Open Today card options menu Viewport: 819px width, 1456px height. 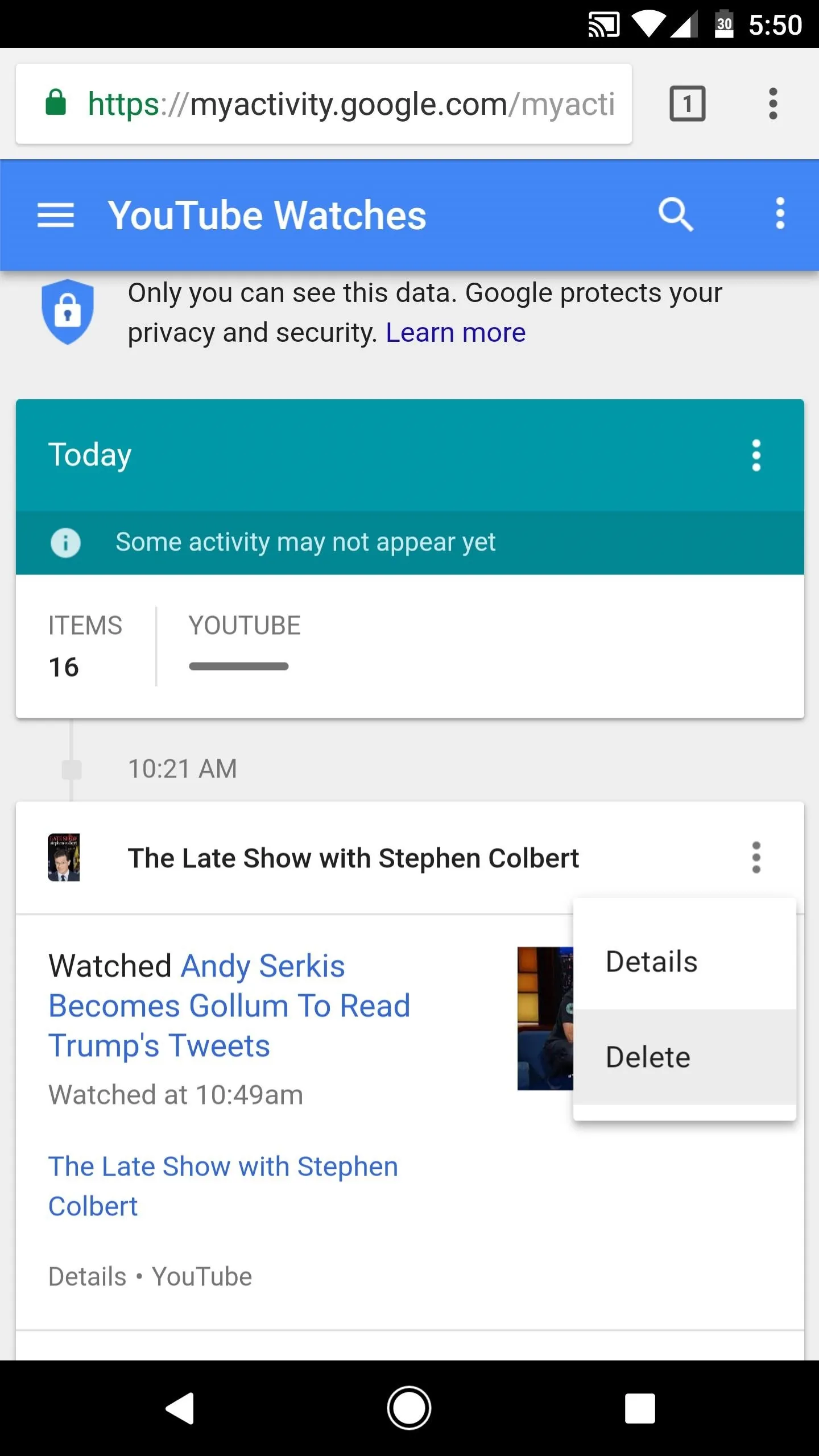(756, 456)
